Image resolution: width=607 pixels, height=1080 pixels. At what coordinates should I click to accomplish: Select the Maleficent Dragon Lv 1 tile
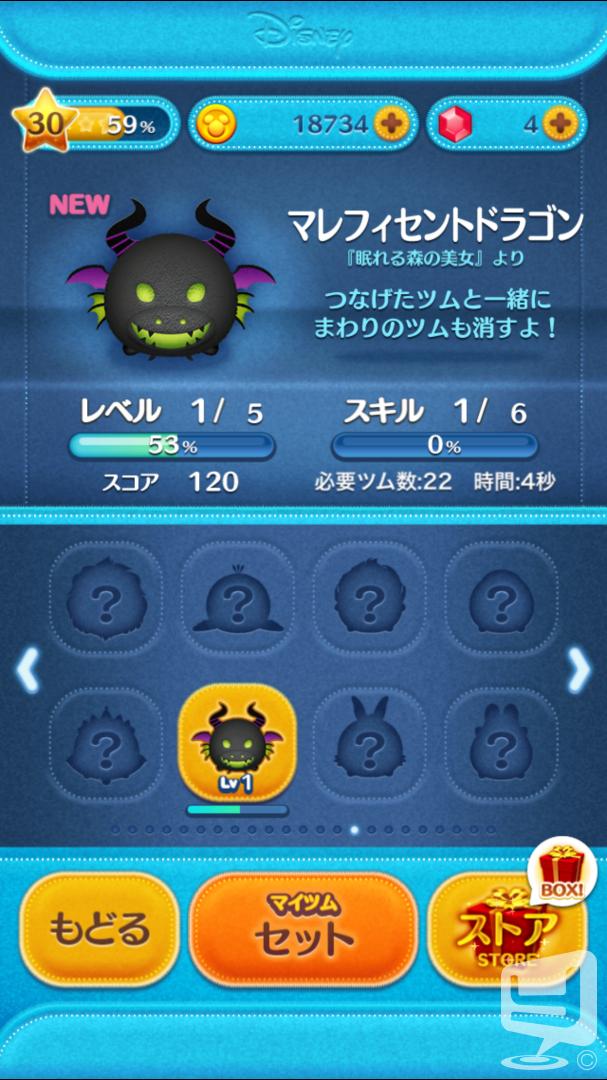click(x=237, y=742)
